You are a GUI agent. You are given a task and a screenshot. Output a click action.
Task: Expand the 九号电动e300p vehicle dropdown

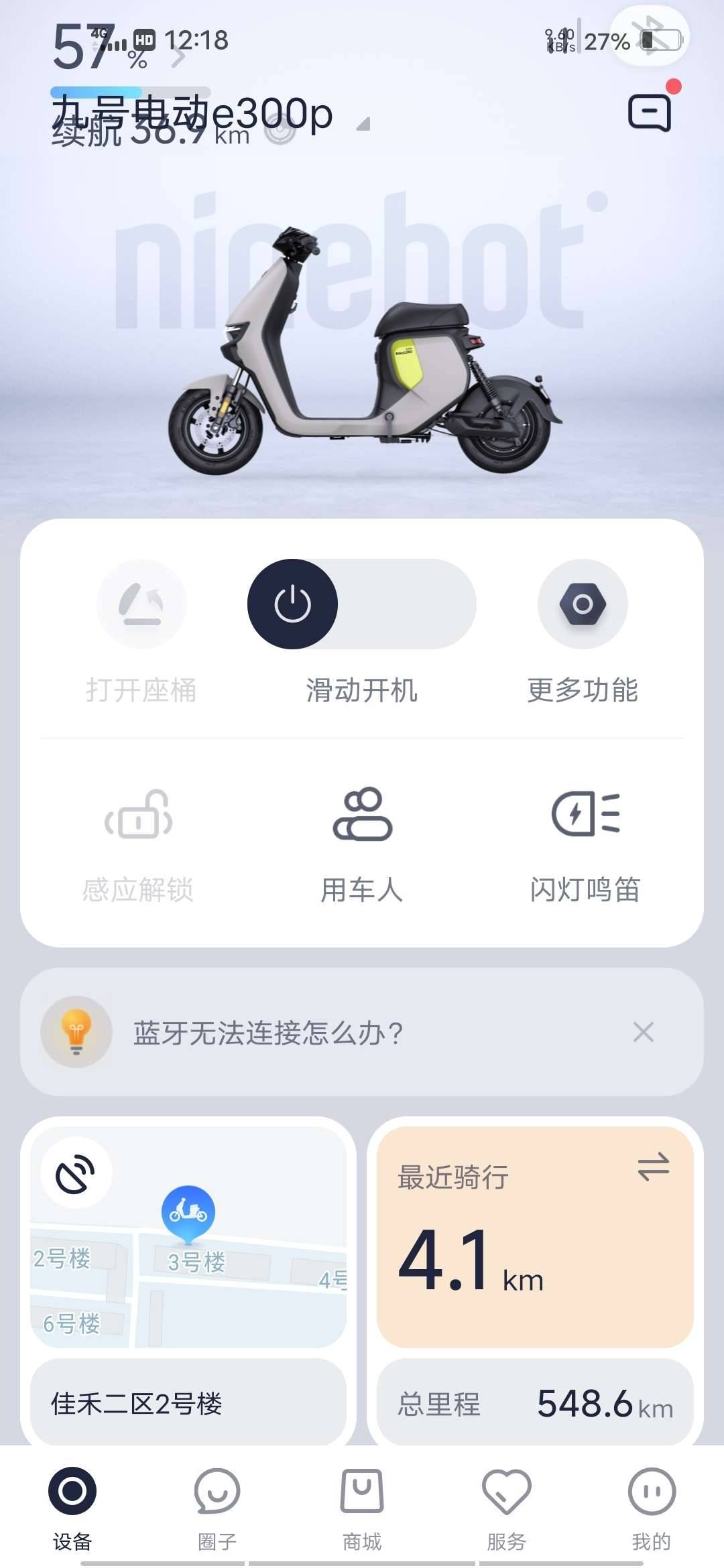(x=363, y=124)
